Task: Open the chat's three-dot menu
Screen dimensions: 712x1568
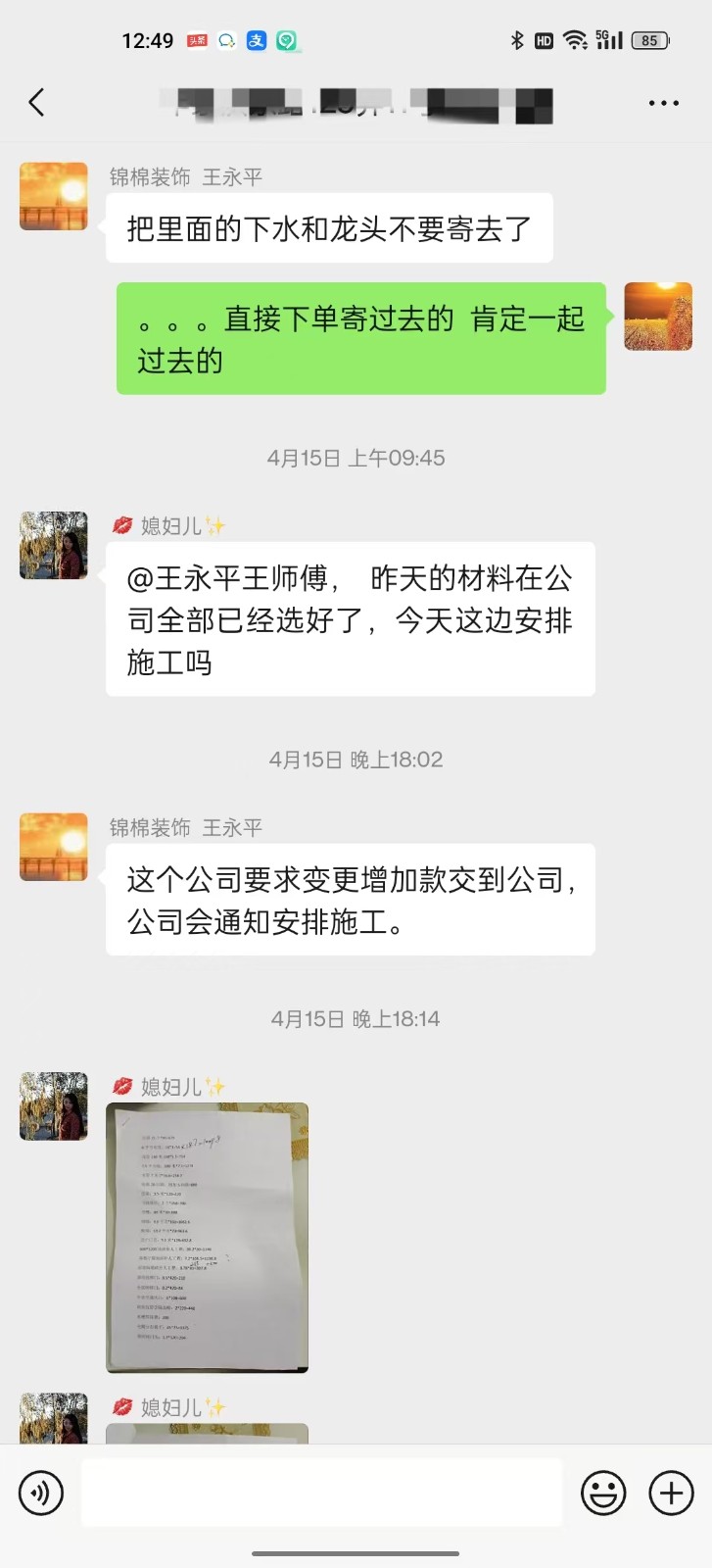Action: point(663,103)
